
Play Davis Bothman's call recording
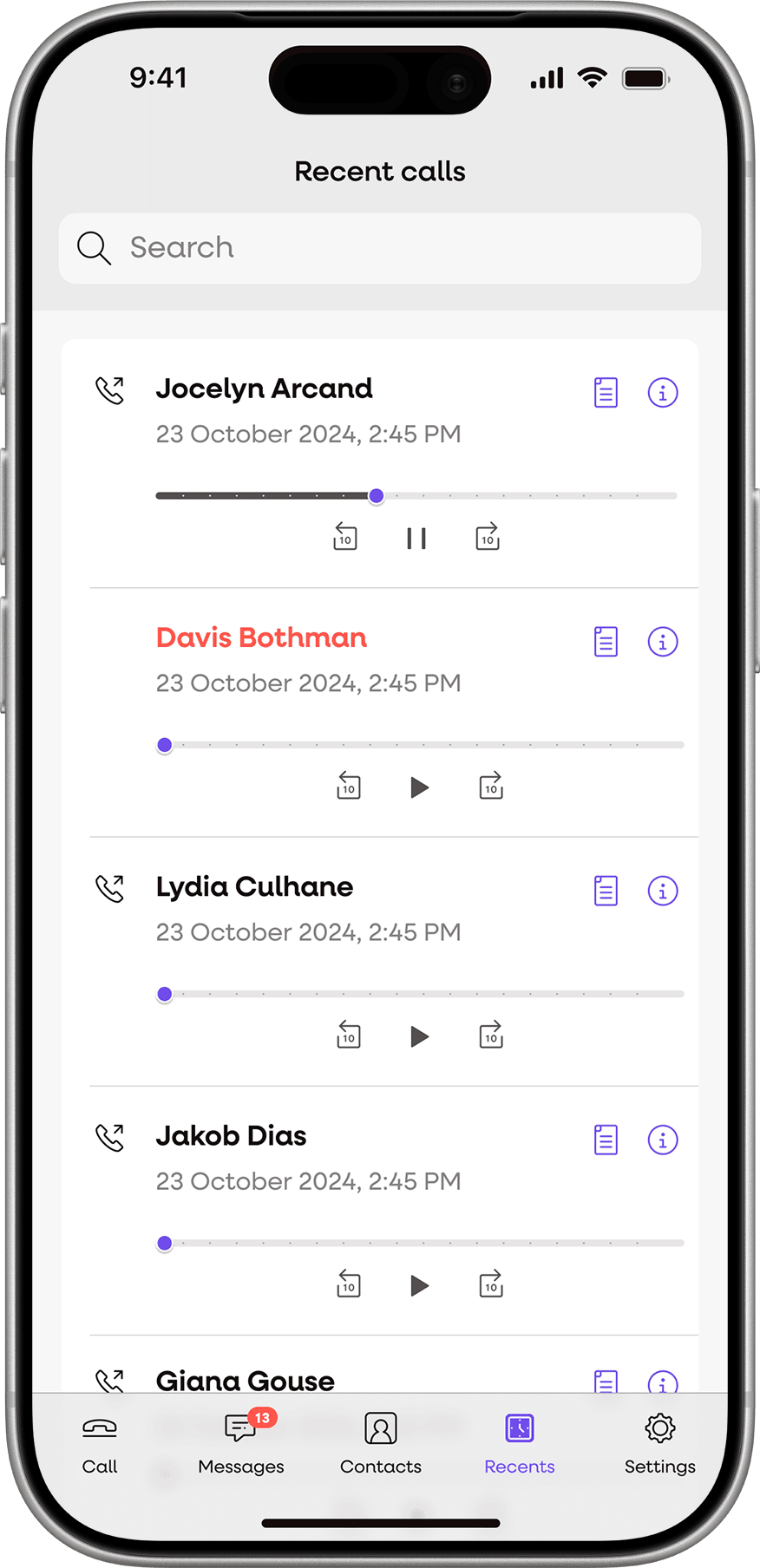click(419, 787)
